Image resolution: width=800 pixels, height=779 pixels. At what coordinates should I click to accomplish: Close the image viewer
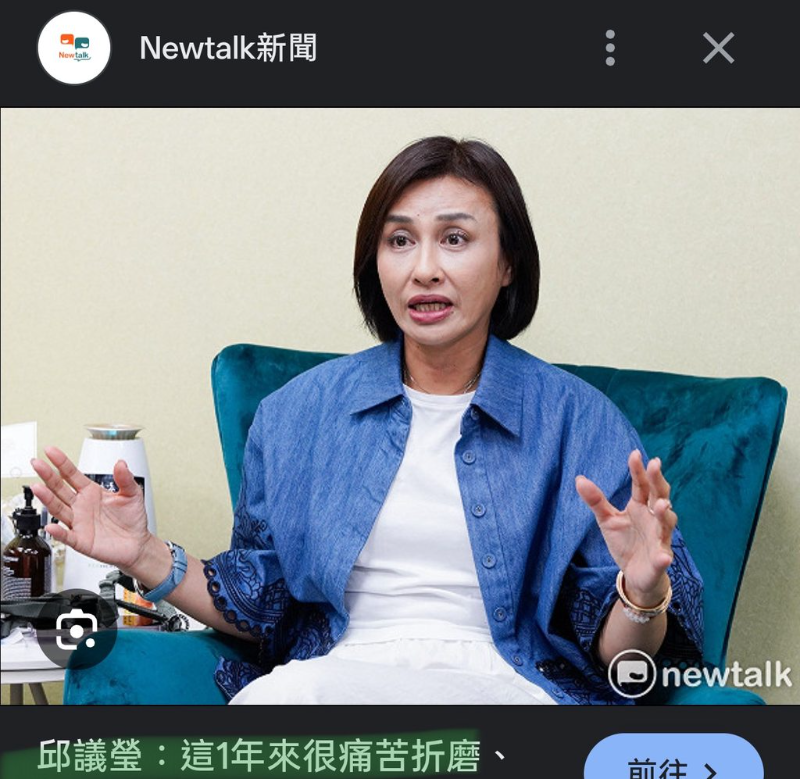click(718, 48)
